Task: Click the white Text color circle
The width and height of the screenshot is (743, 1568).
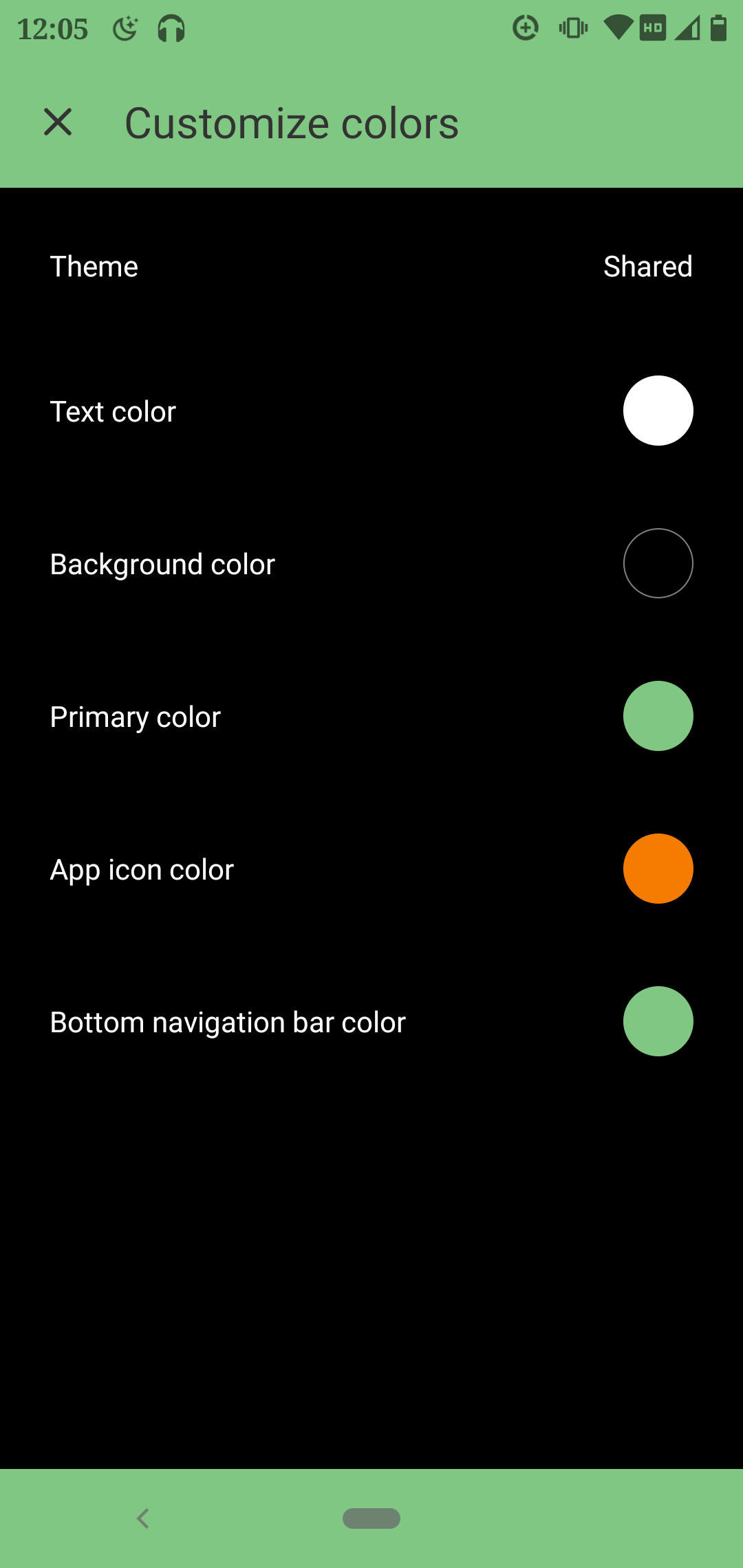Action: (658, 410)
